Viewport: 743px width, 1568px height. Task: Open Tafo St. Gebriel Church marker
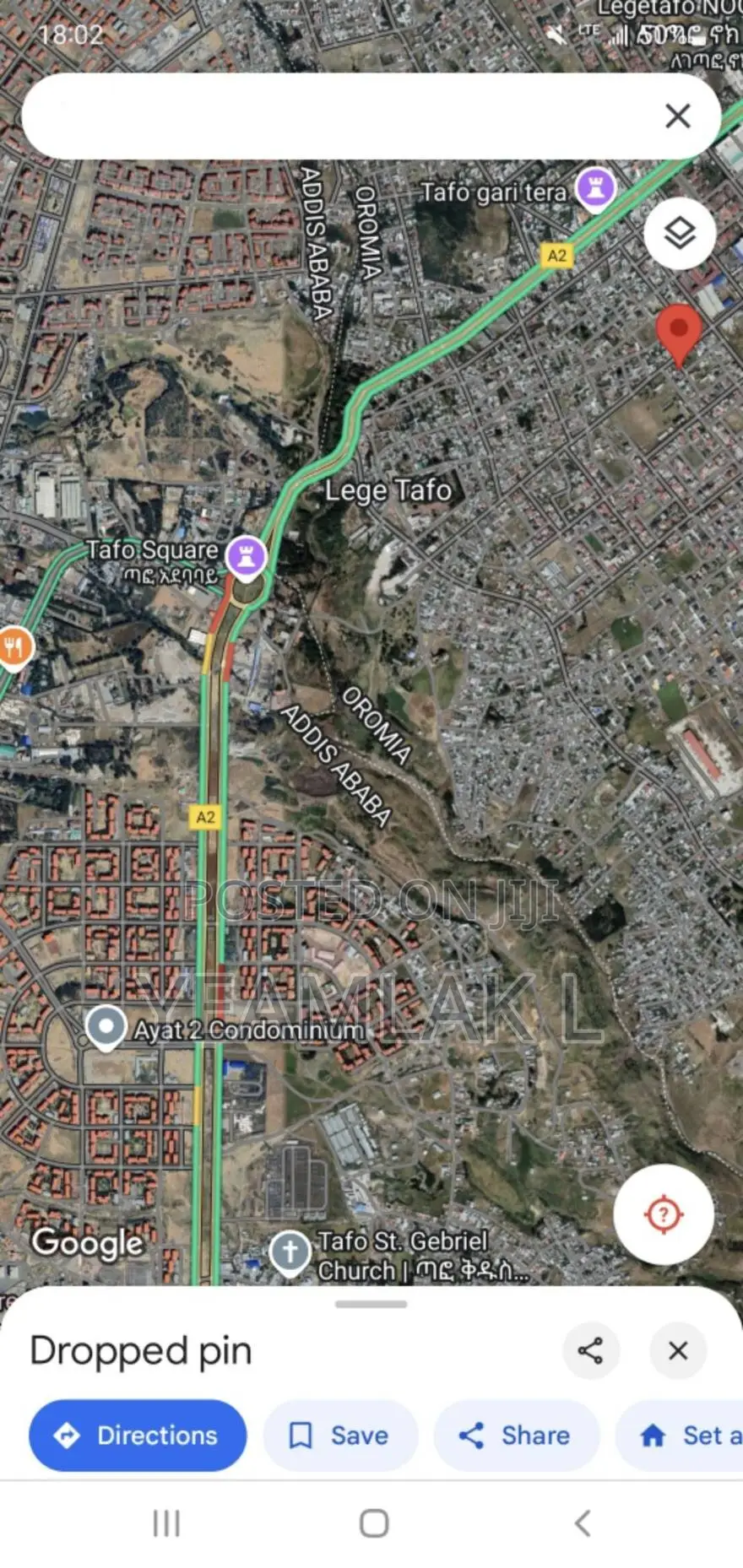pyautogui.click(x=290, y=1252)
